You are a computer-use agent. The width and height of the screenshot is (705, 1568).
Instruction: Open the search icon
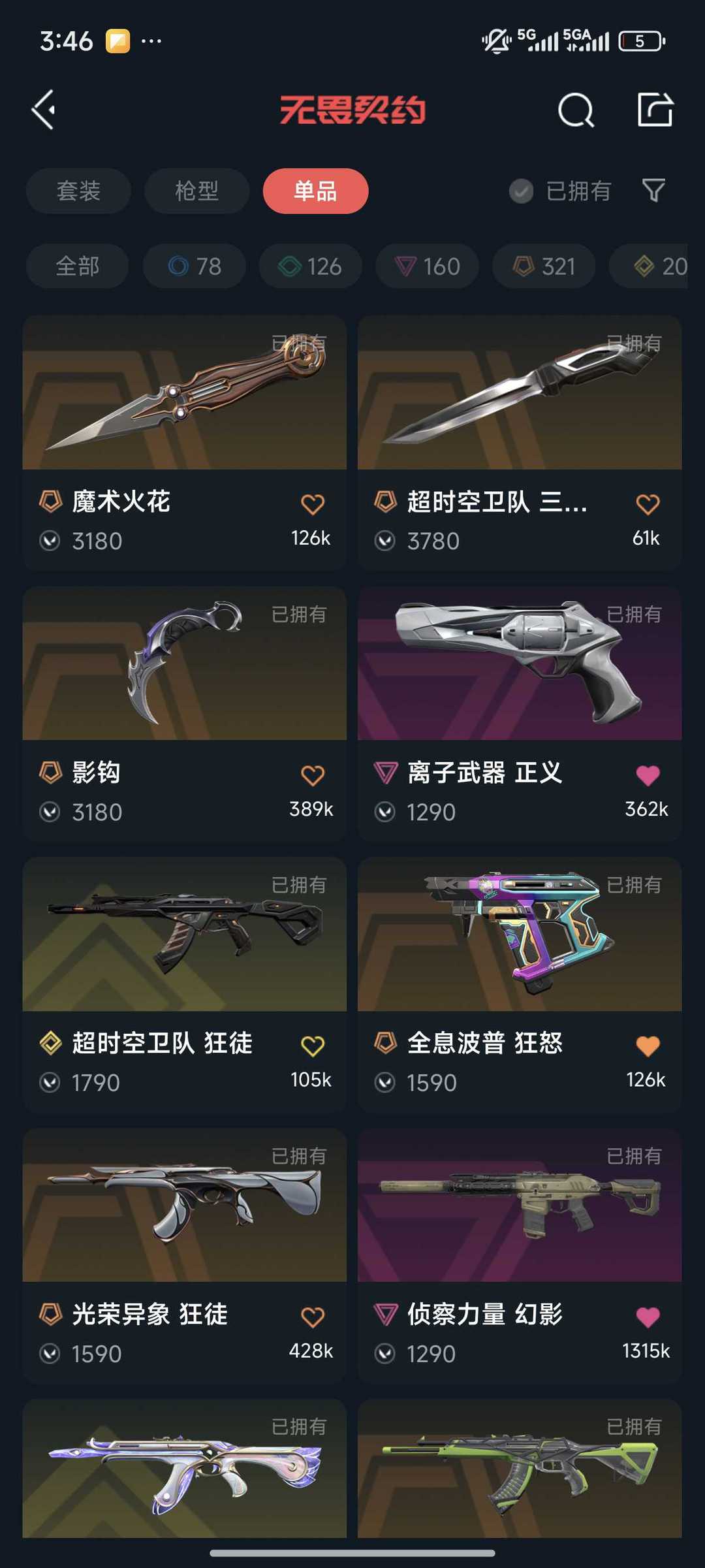[576, 110]
